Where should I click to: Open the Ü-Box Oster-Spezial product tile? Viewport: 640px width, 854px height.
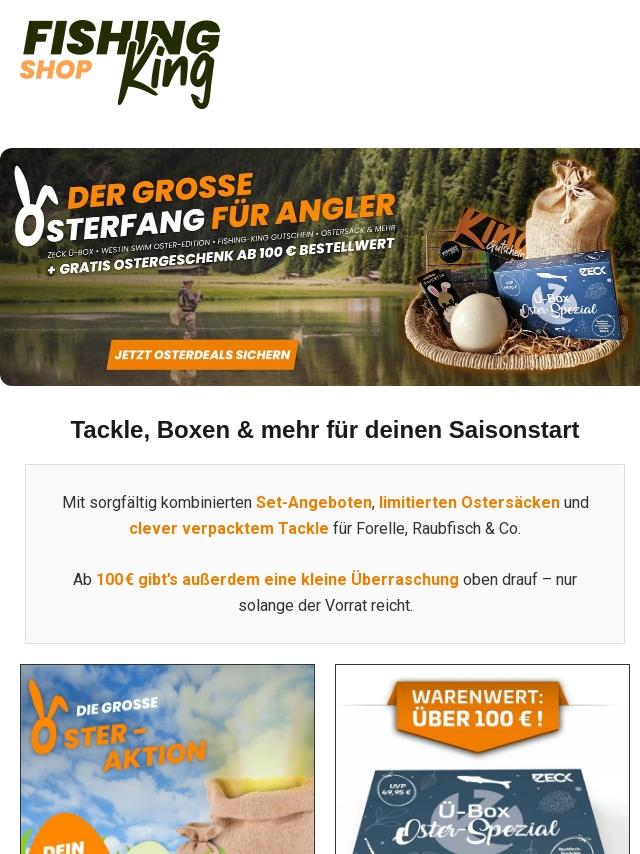coord(482,759)
